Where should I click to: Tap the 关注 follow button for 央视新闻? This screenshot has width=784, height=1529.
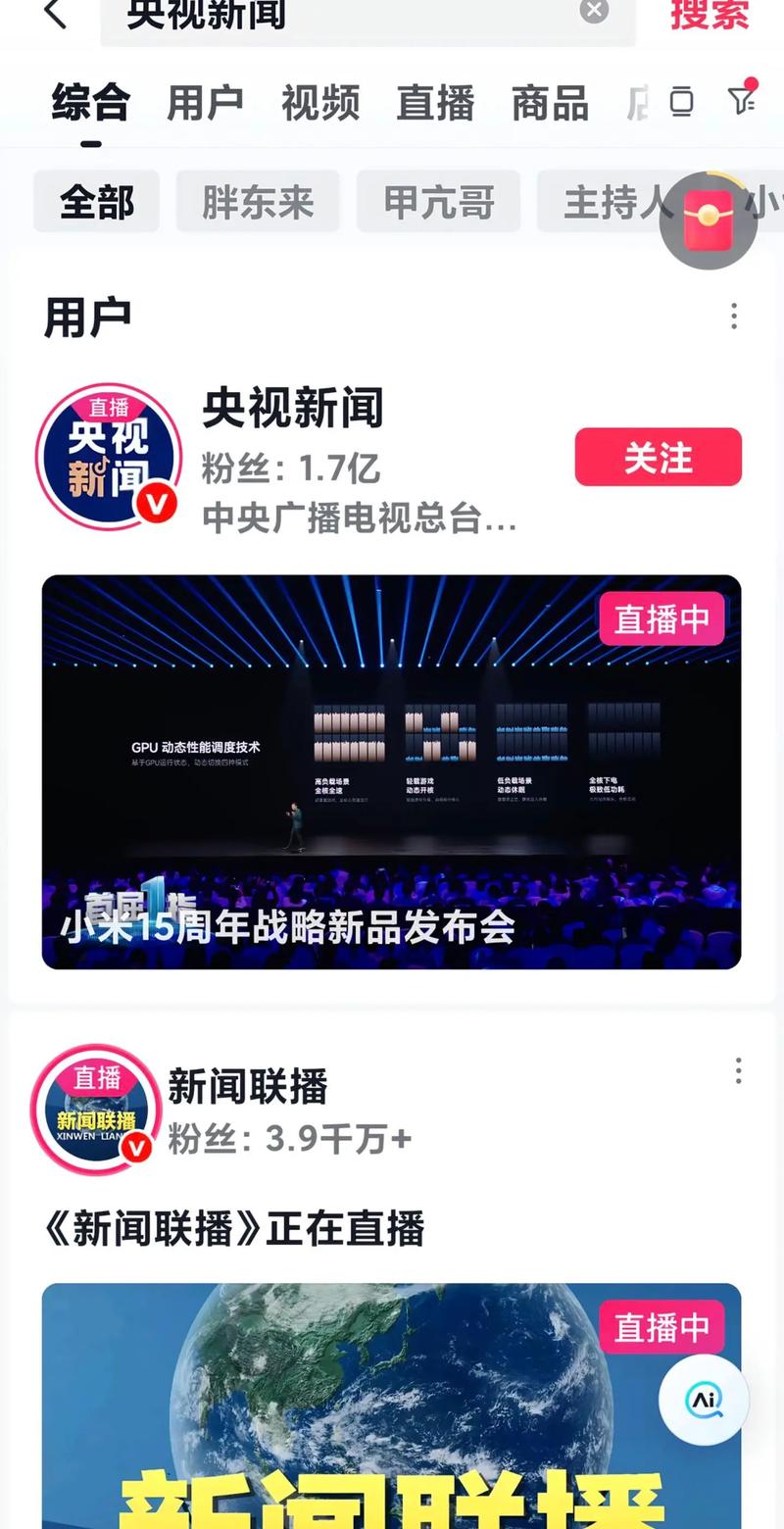[x=658, y=456]
